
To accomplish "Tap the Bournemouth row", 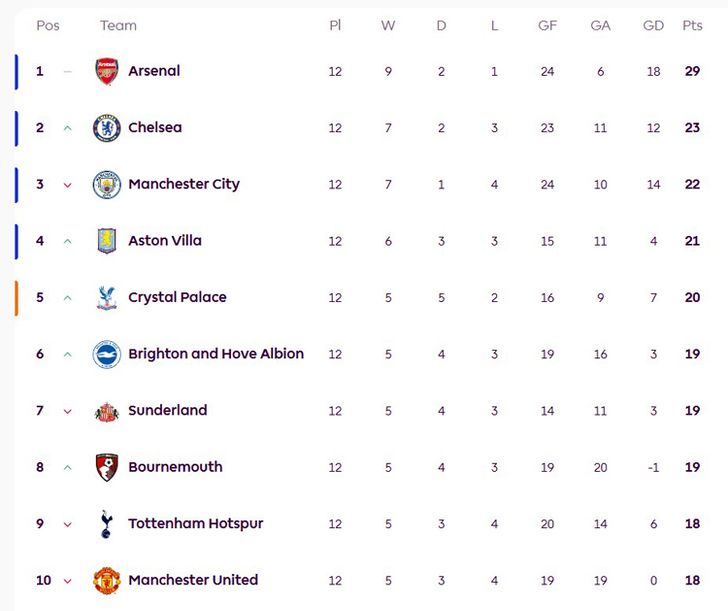I will (175, 467).
